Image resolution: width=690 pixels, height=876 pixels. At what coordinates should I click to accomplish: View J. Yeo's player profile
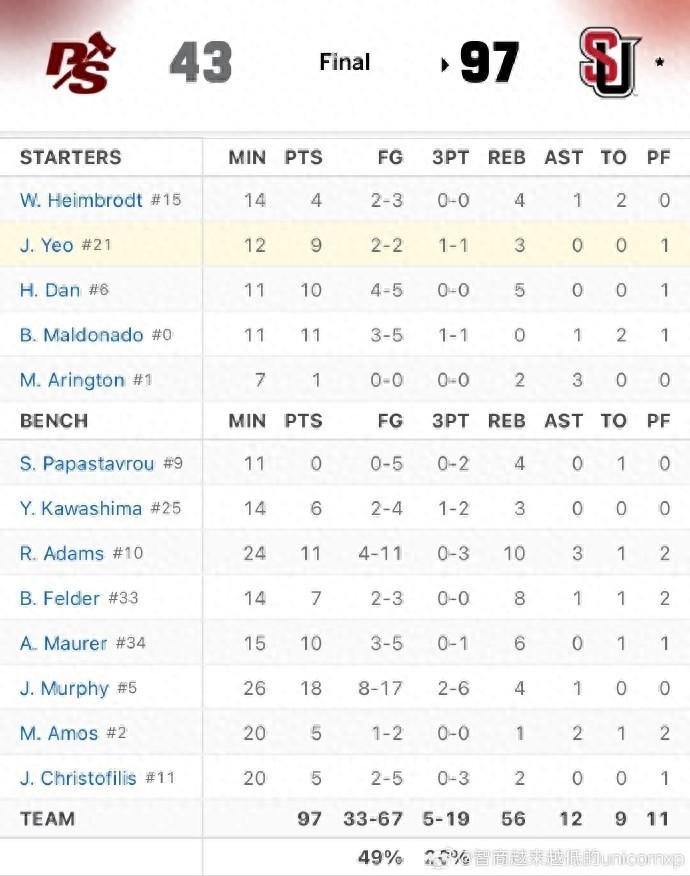pos(46,245)
